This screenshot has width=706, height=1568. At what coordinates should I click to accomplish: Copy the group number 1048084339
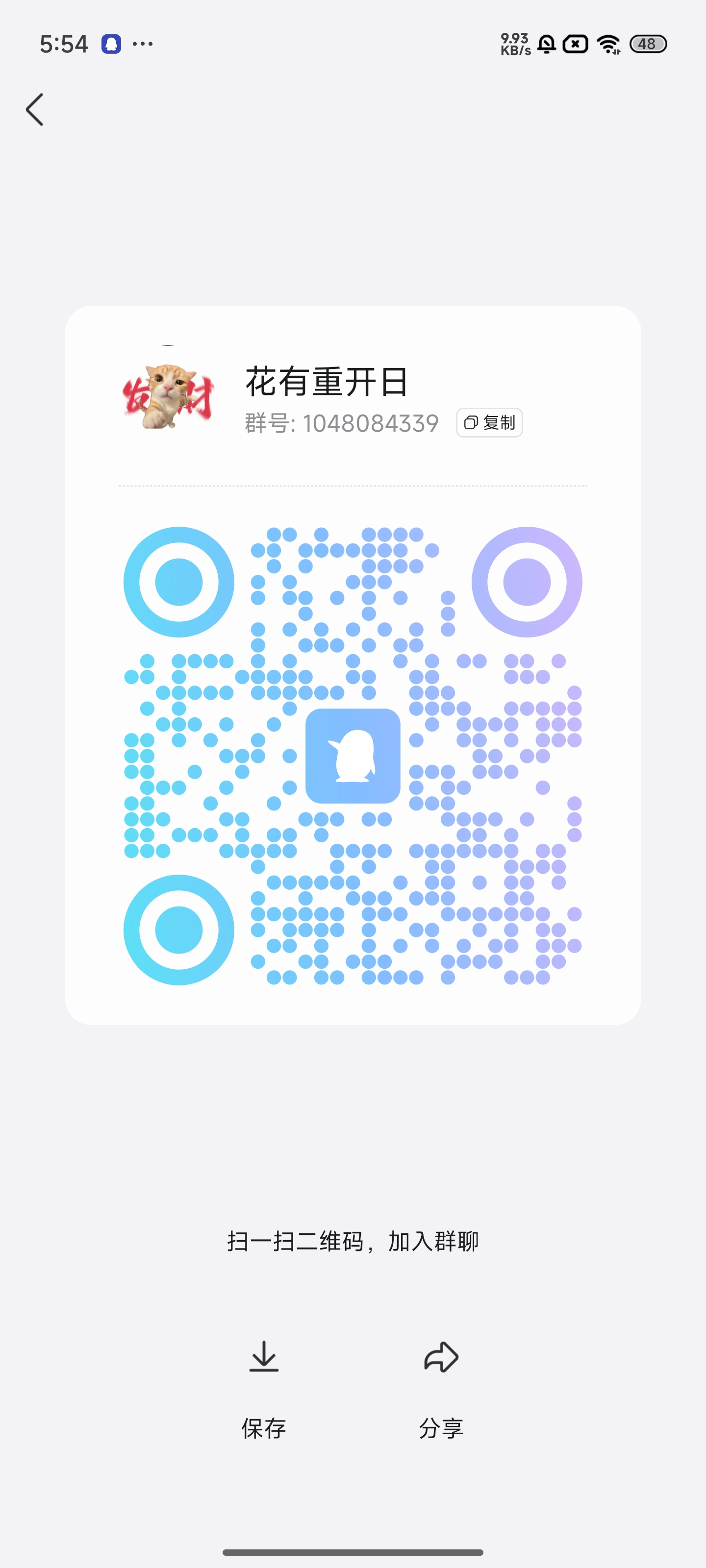(489, 422)
